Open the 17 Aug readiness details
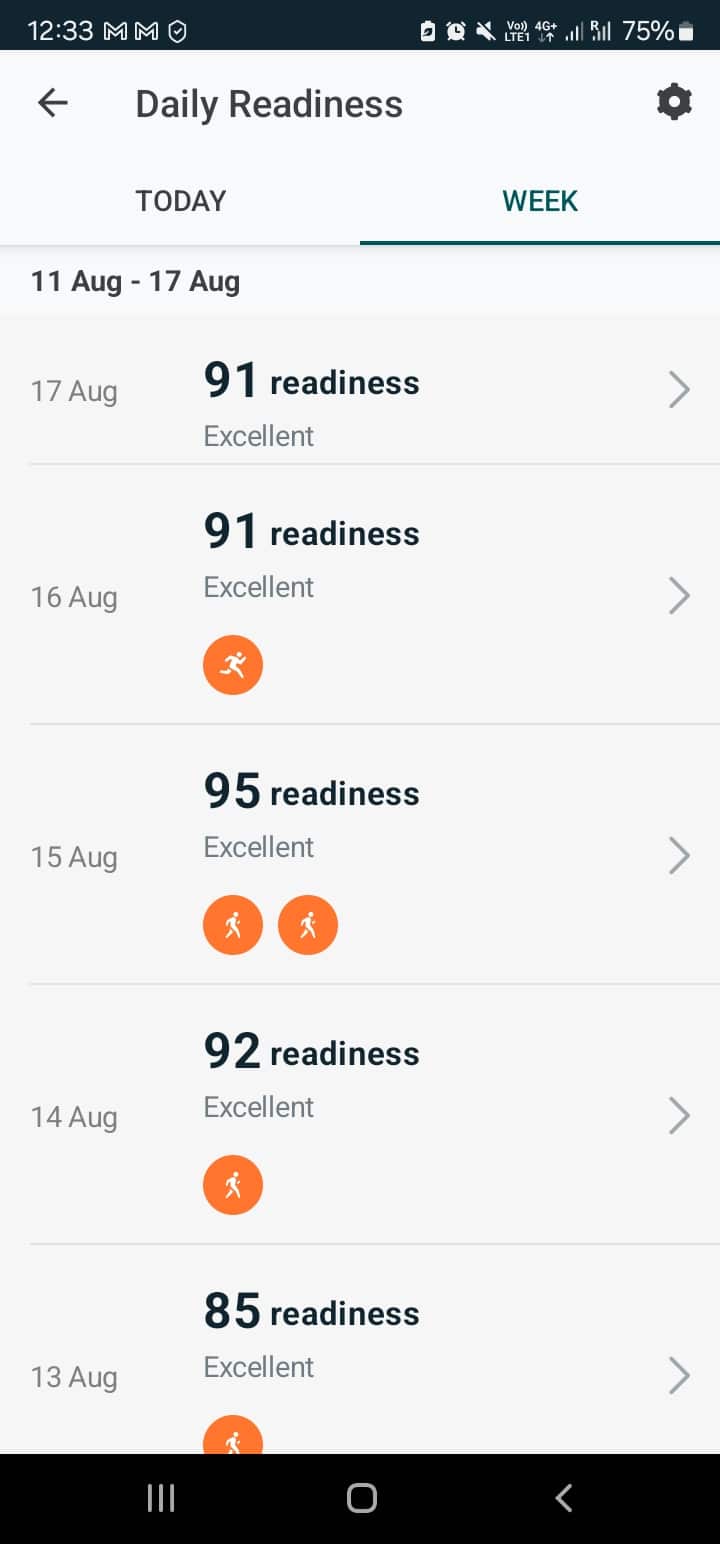The height and width of the screenshot is (1544, 720). tap(360, 392)
